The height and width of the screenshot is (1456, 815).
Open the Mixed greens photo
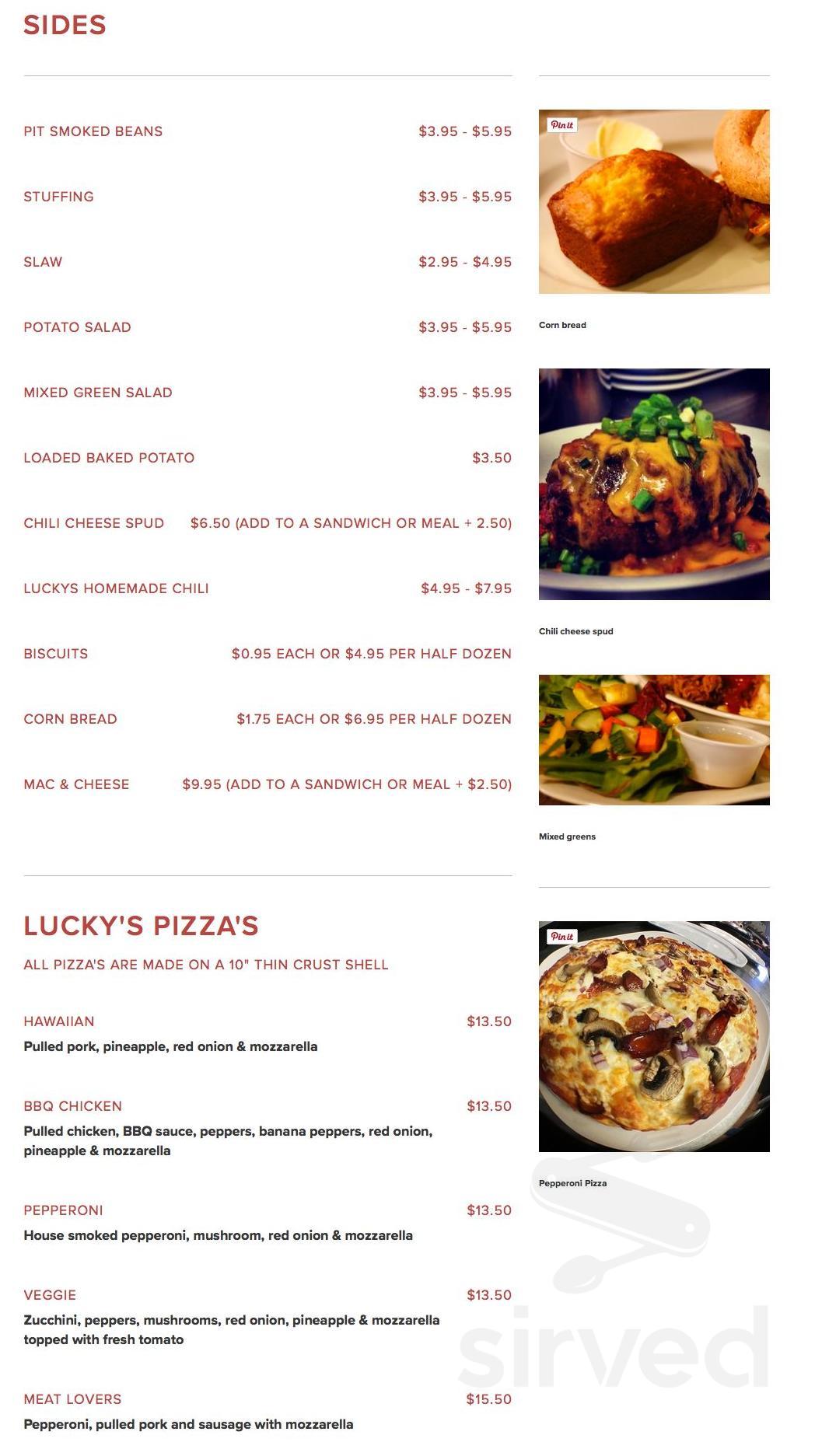(x=654, y=737)
